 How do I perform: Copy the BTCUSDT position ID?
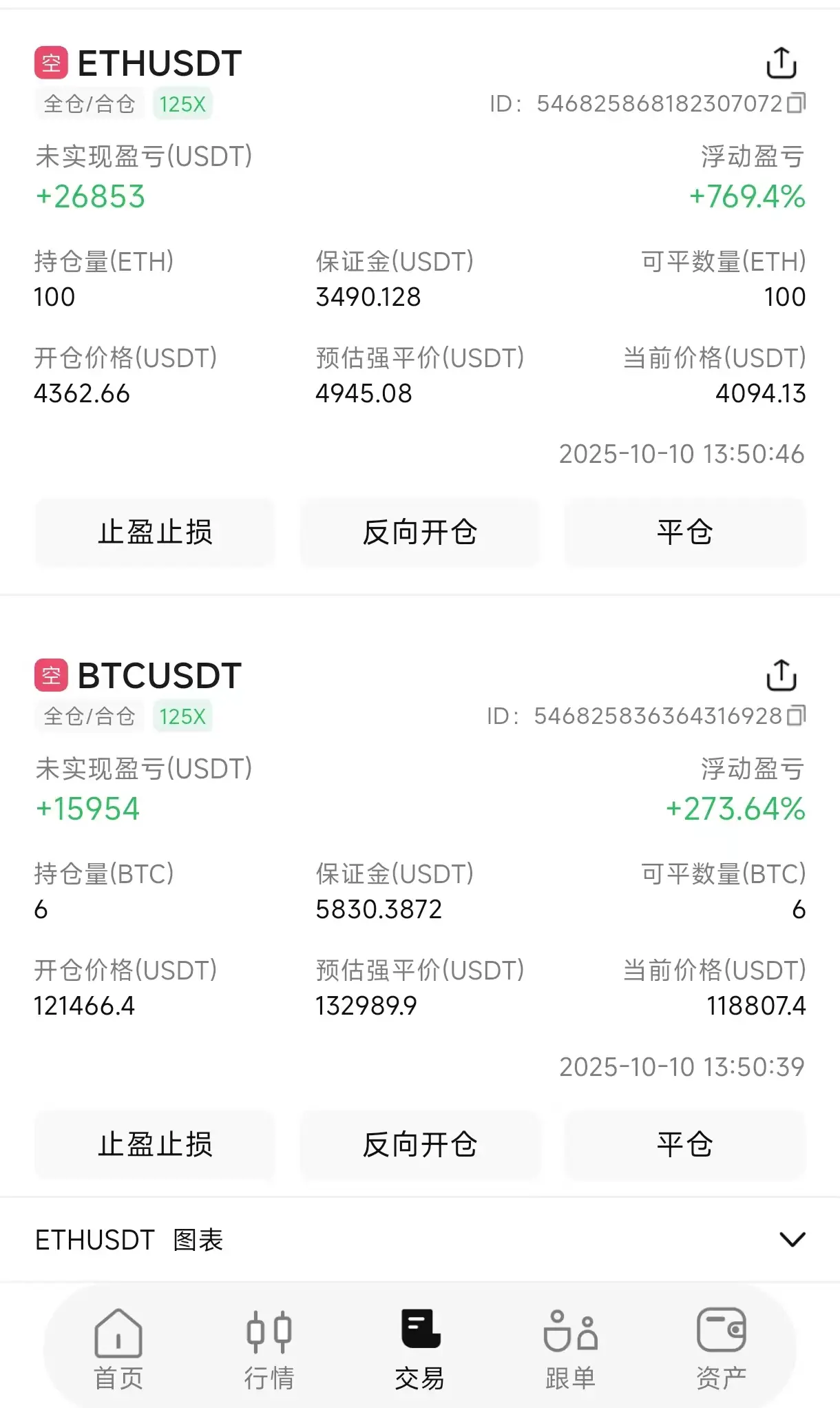[796, 716]
